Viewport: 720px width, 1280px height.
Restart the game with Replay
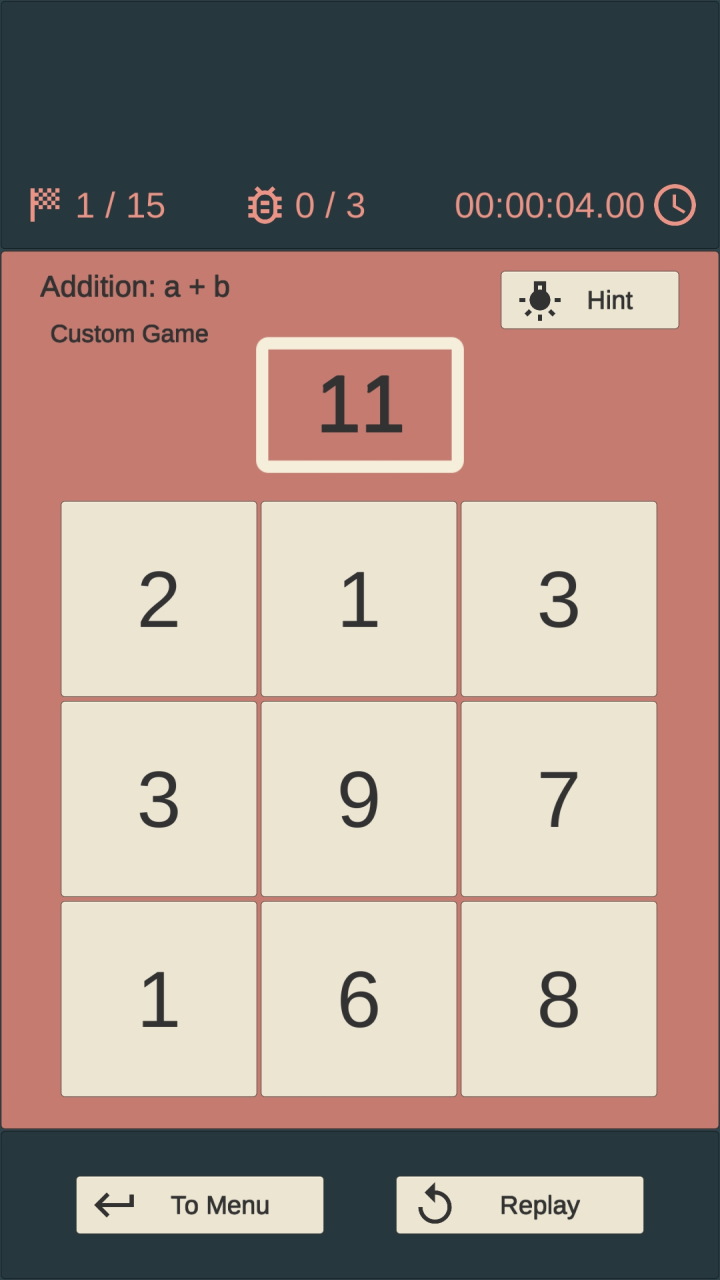click(520, 1205)
